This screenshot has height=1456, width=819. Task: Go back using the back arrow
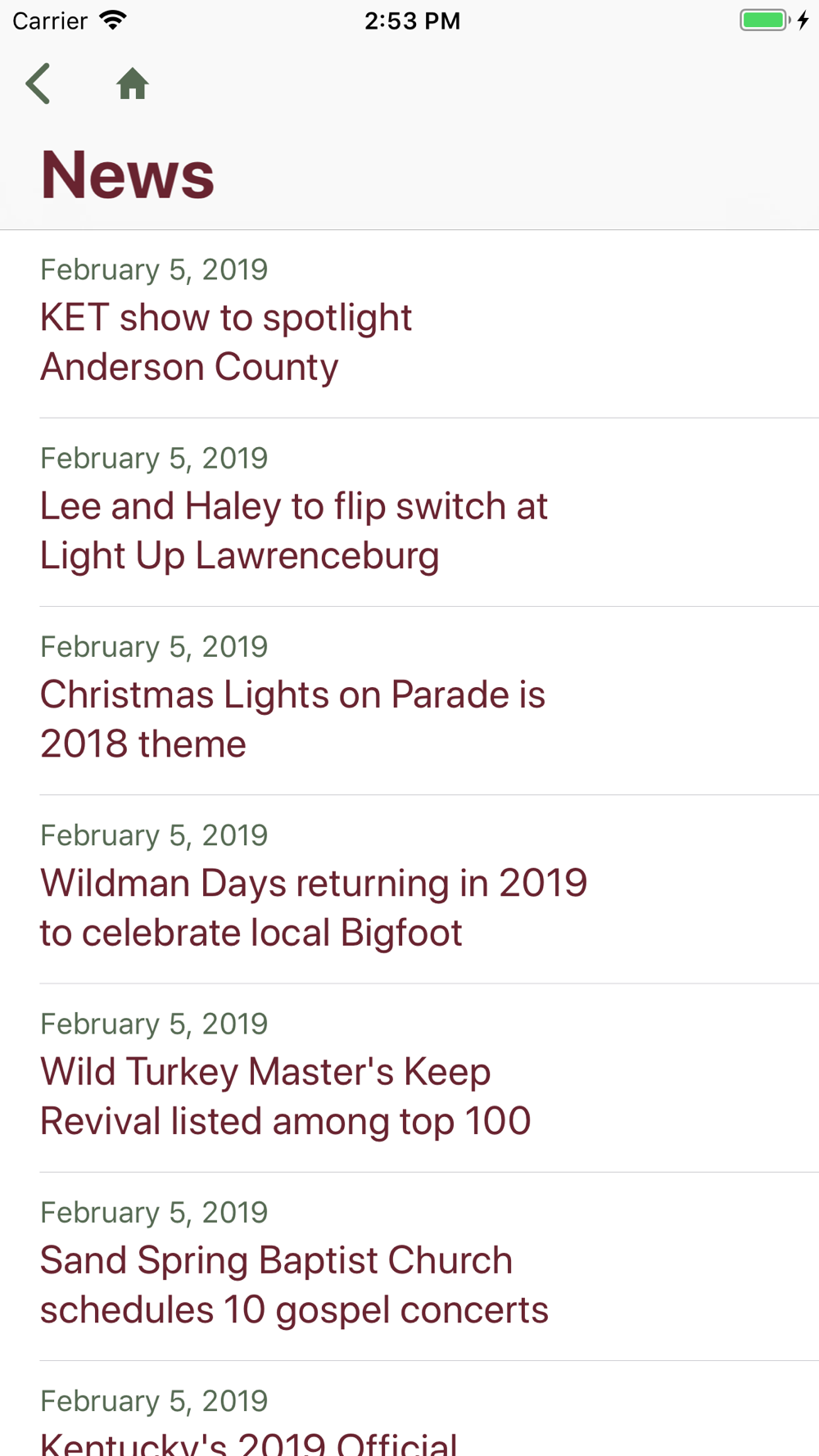[38, 84]
